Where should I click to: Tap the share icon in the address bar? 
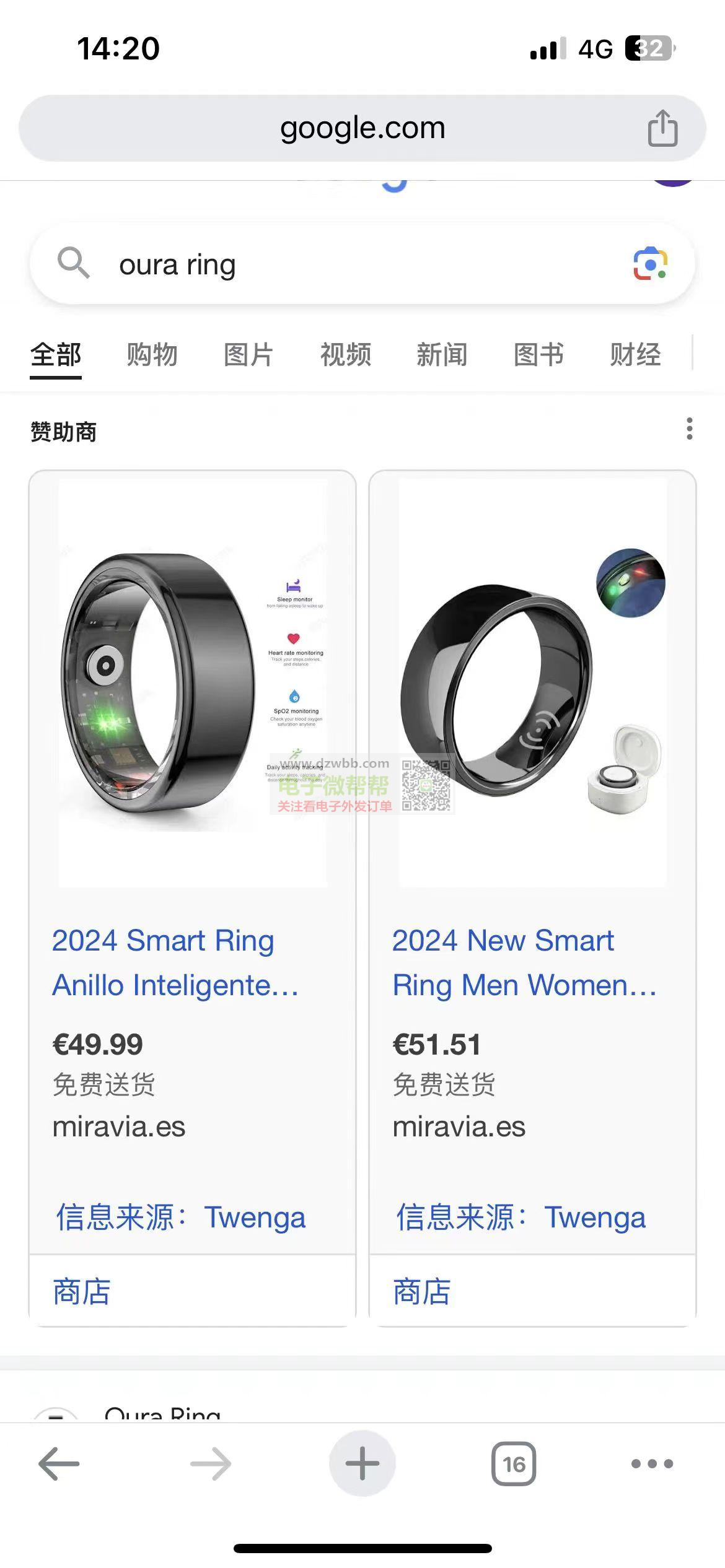[662, 128]
